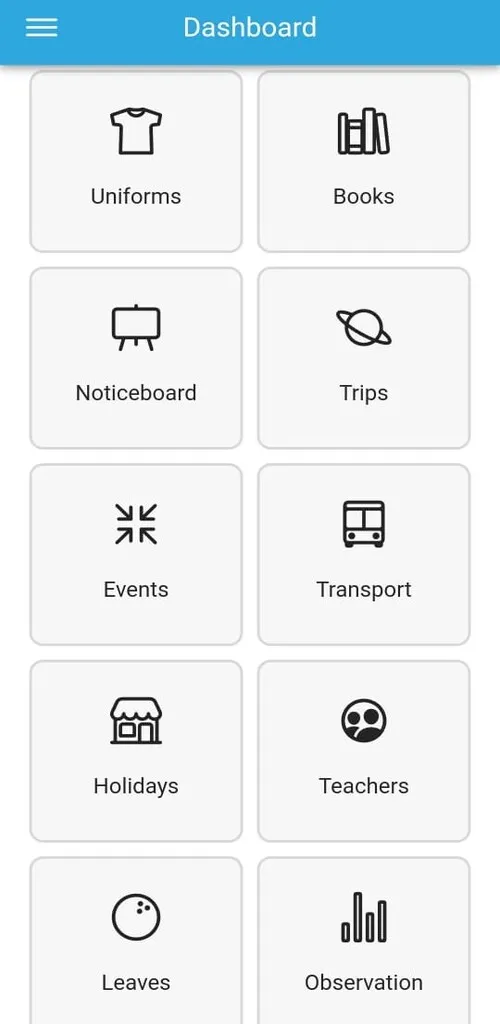500x1024 pixels.
Task: Open the Uniforms card
Action: (x=136, y=161)
